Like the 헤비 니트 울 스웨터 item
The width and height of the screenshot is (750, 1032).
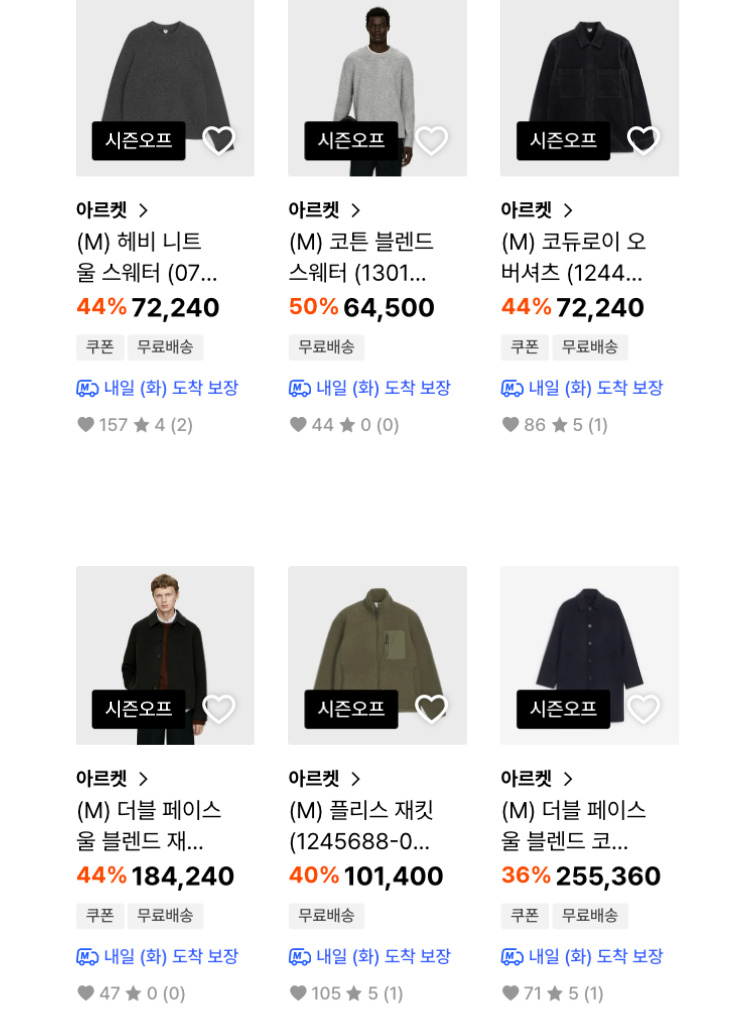(x=218, y=140)
